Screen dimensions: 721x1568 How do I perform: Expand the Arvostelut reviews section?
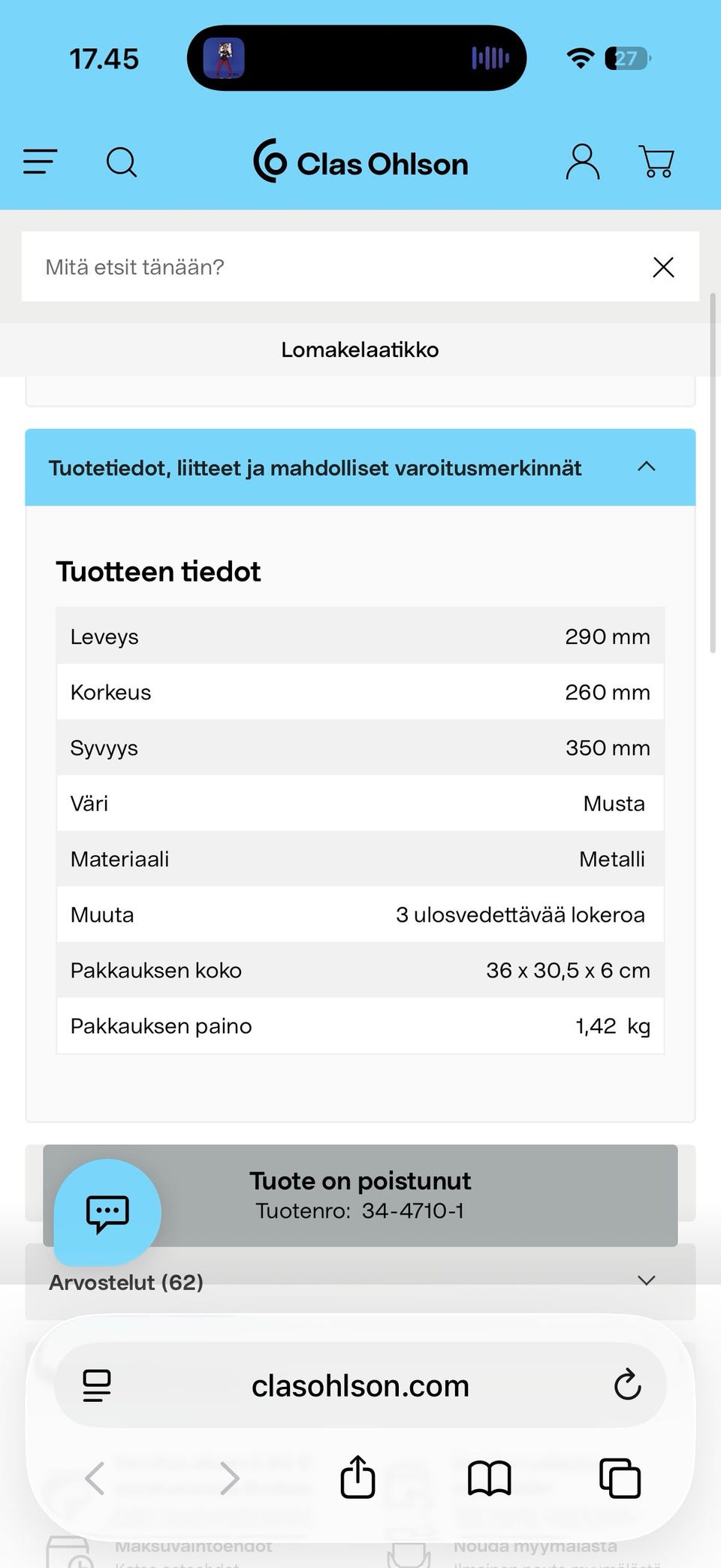(645, 1280)
